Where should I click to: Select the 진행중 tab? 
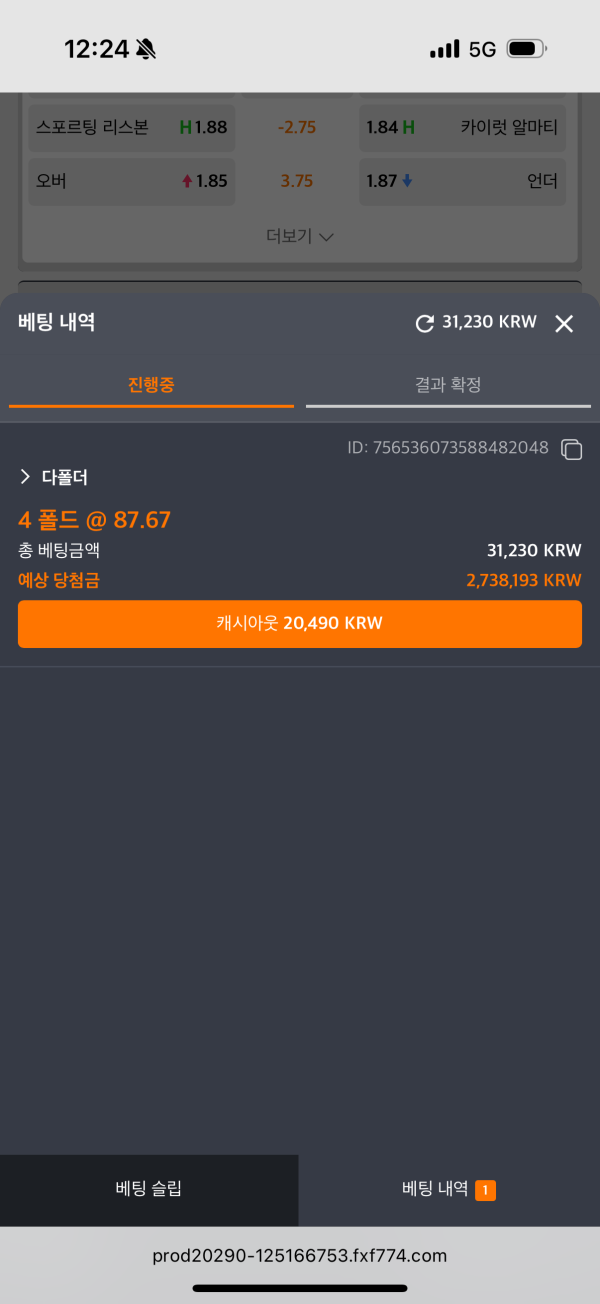(151, 385)
